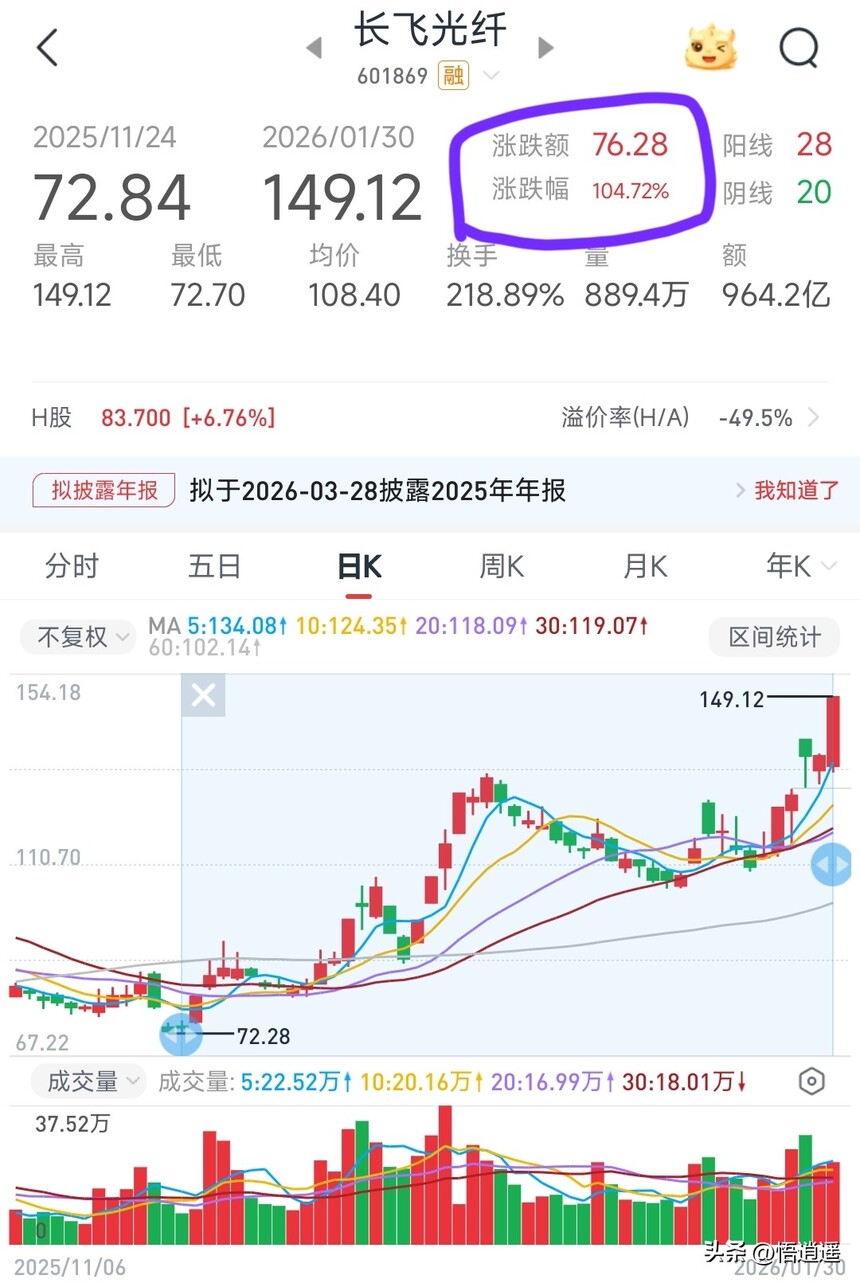Switch to next stock with right arrow
The image size is (860, 1283).
coord(545,47)
